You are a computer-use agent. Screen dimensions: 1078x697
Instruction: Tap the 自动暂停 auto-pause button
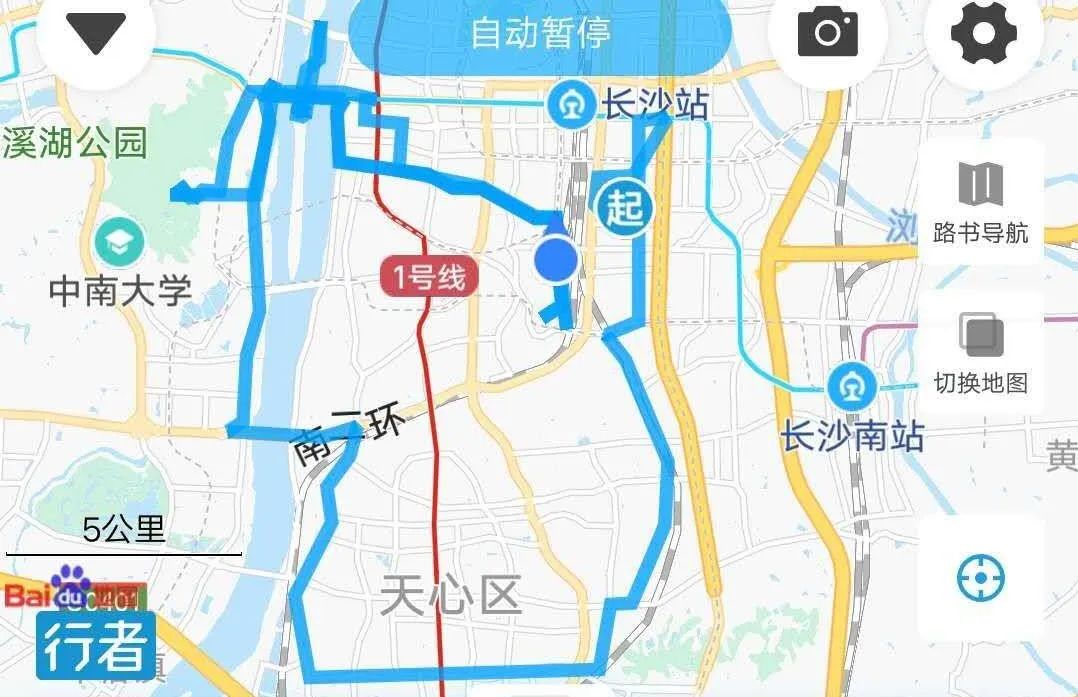[x=540, y=35]
